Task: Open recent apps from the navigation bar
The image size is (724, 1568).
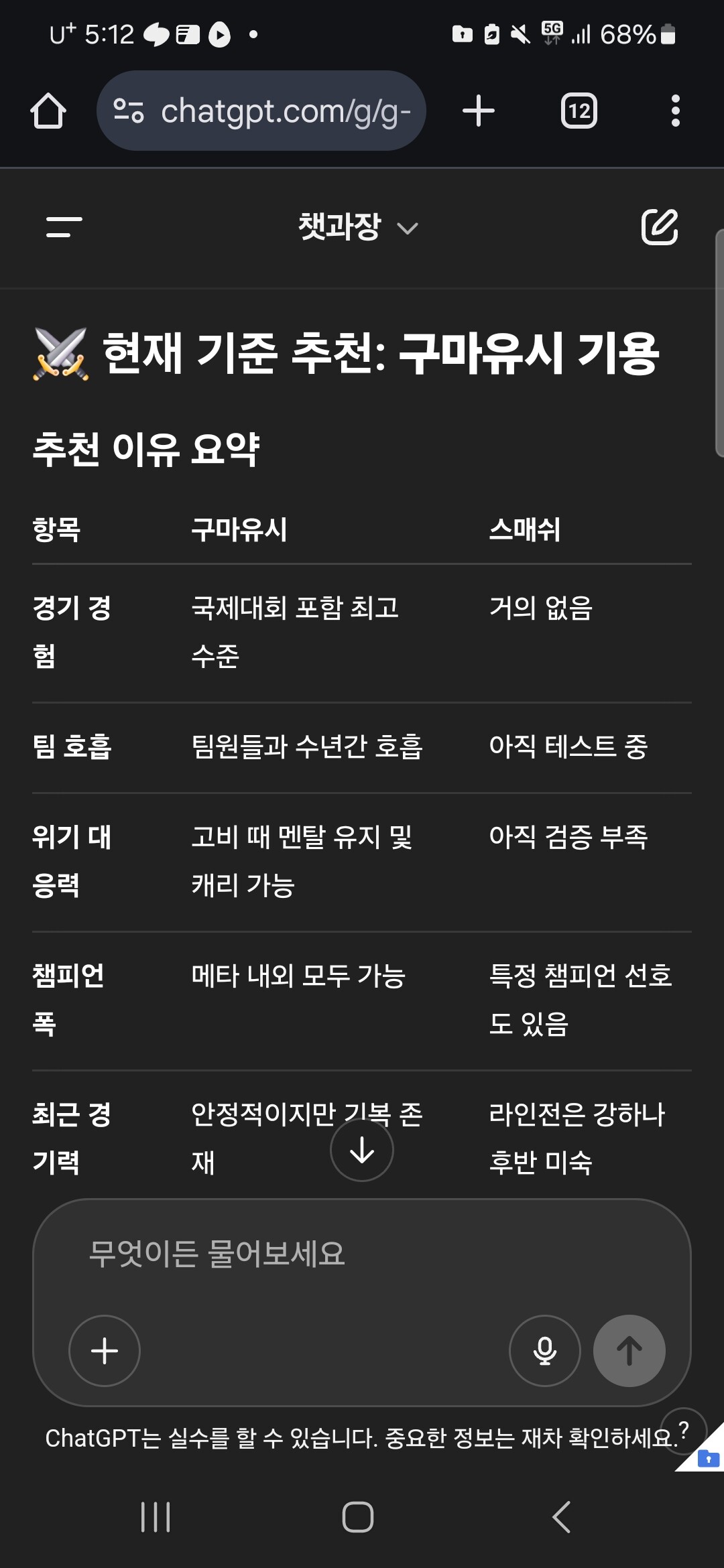Action: (156, 1517)
